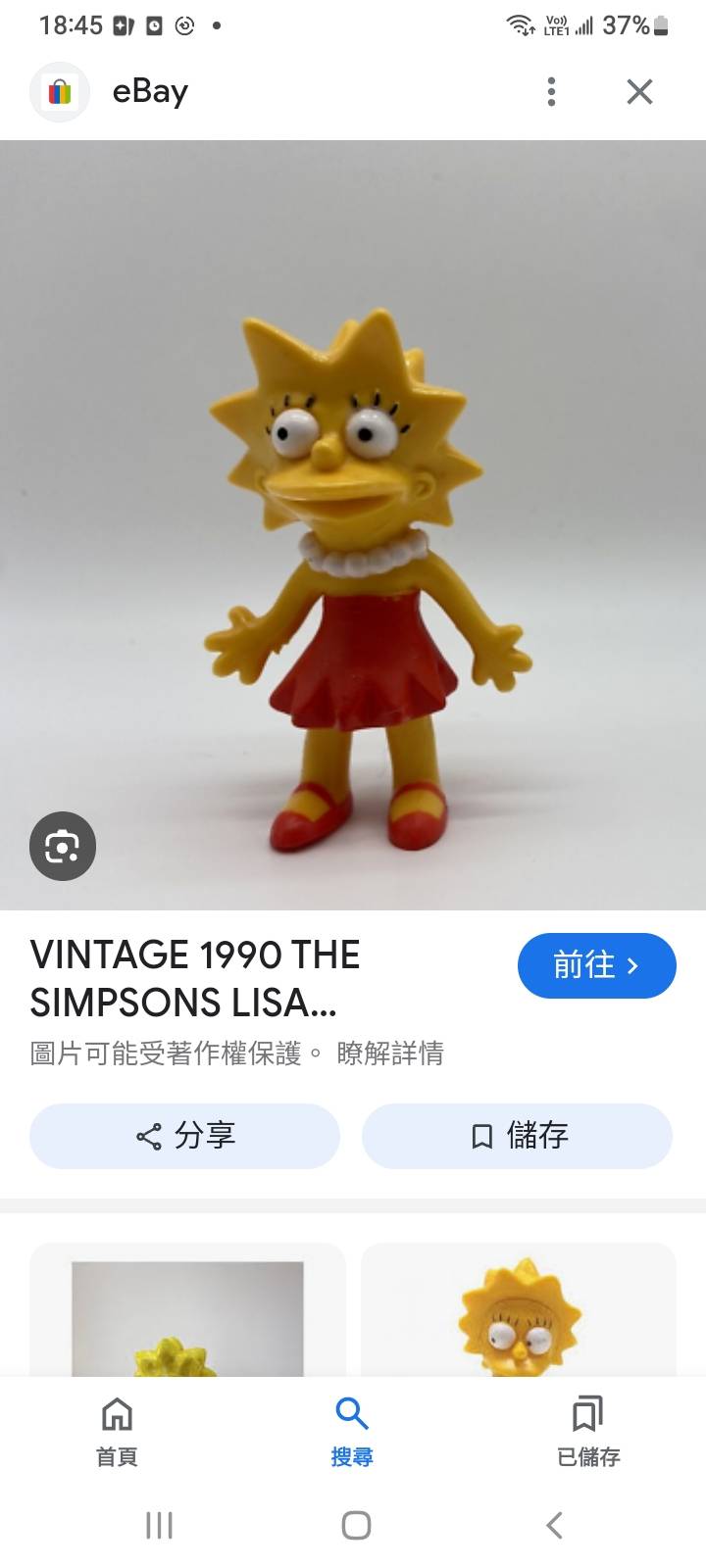Image resolution: width=706 pixels, height=1568 pixels.
Task: Switch to the 搜尋 tab
Action: (x=352, y=1431)
